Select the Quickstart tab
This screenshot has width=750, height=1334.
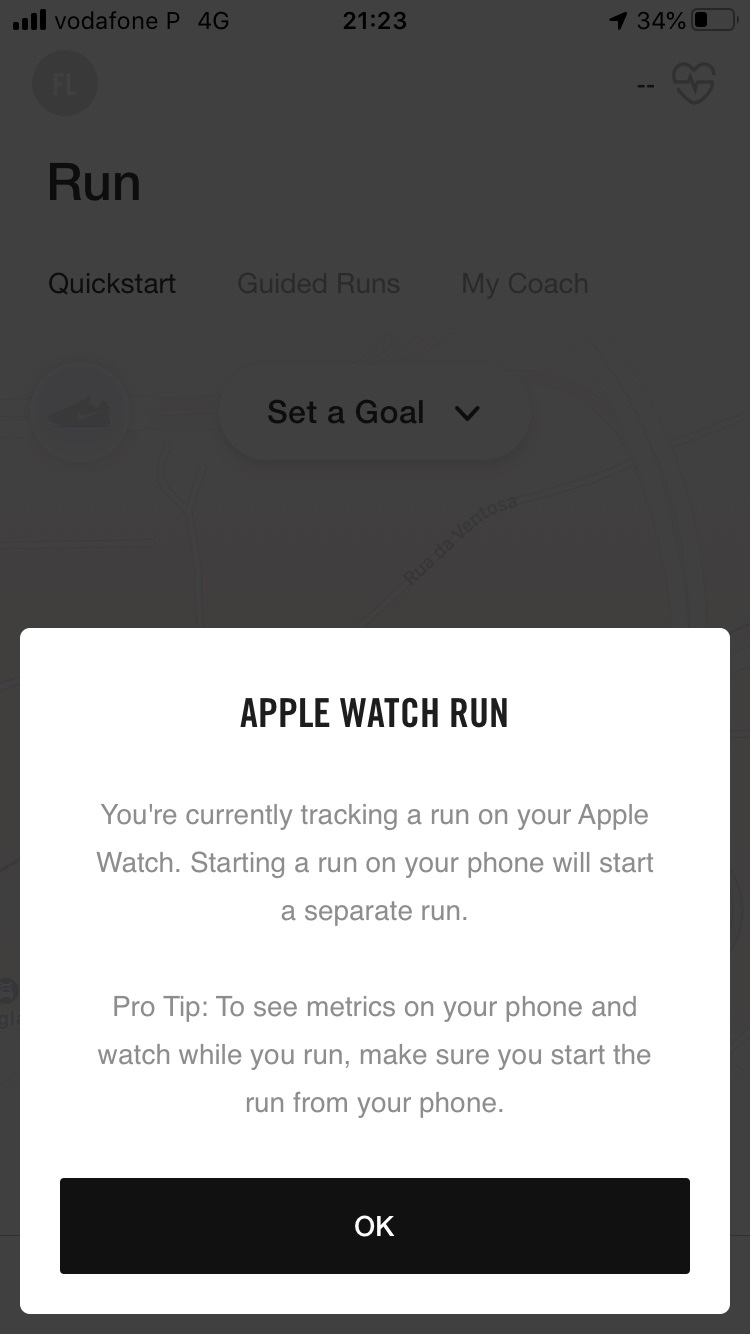pos(112,284)
